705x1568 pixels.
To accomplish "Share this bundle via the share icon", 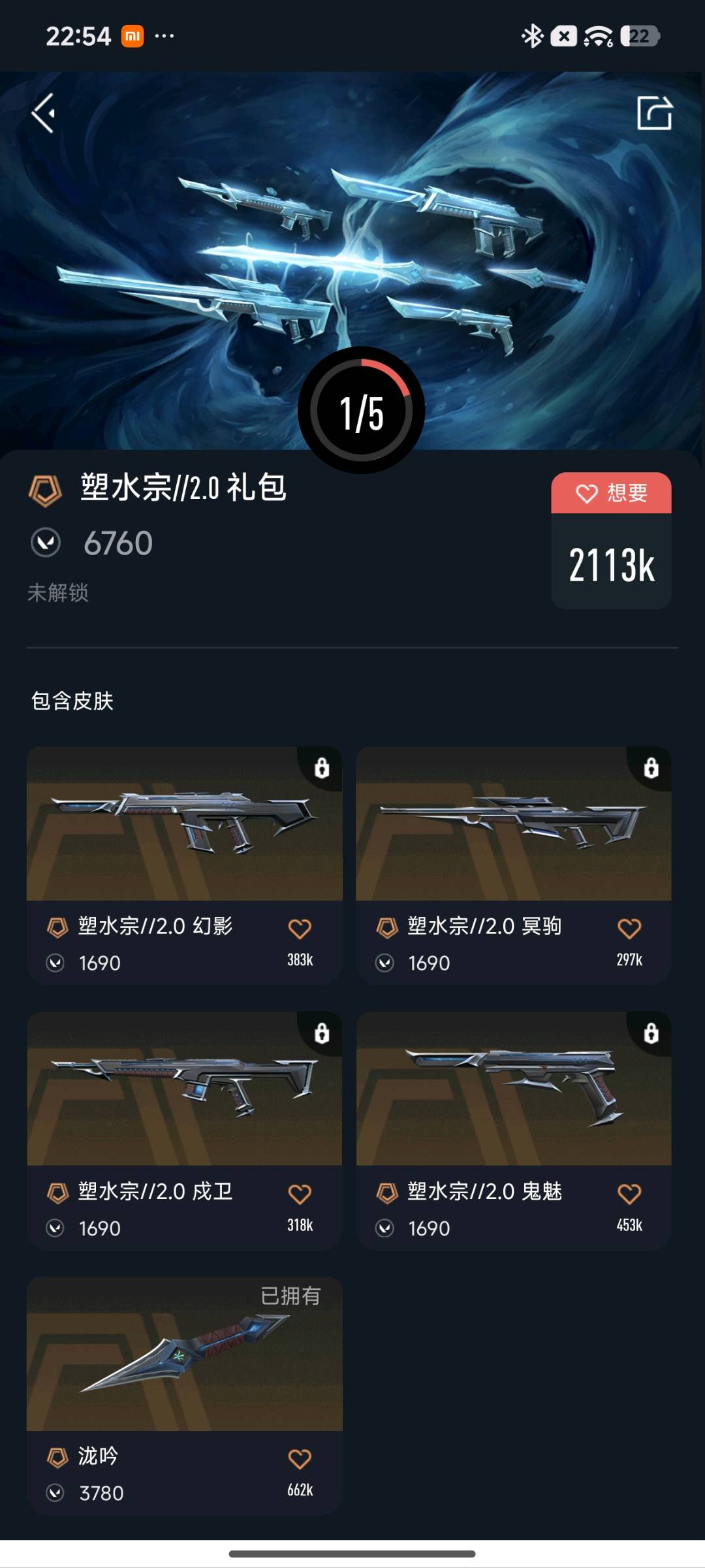I will pos(654,113).
